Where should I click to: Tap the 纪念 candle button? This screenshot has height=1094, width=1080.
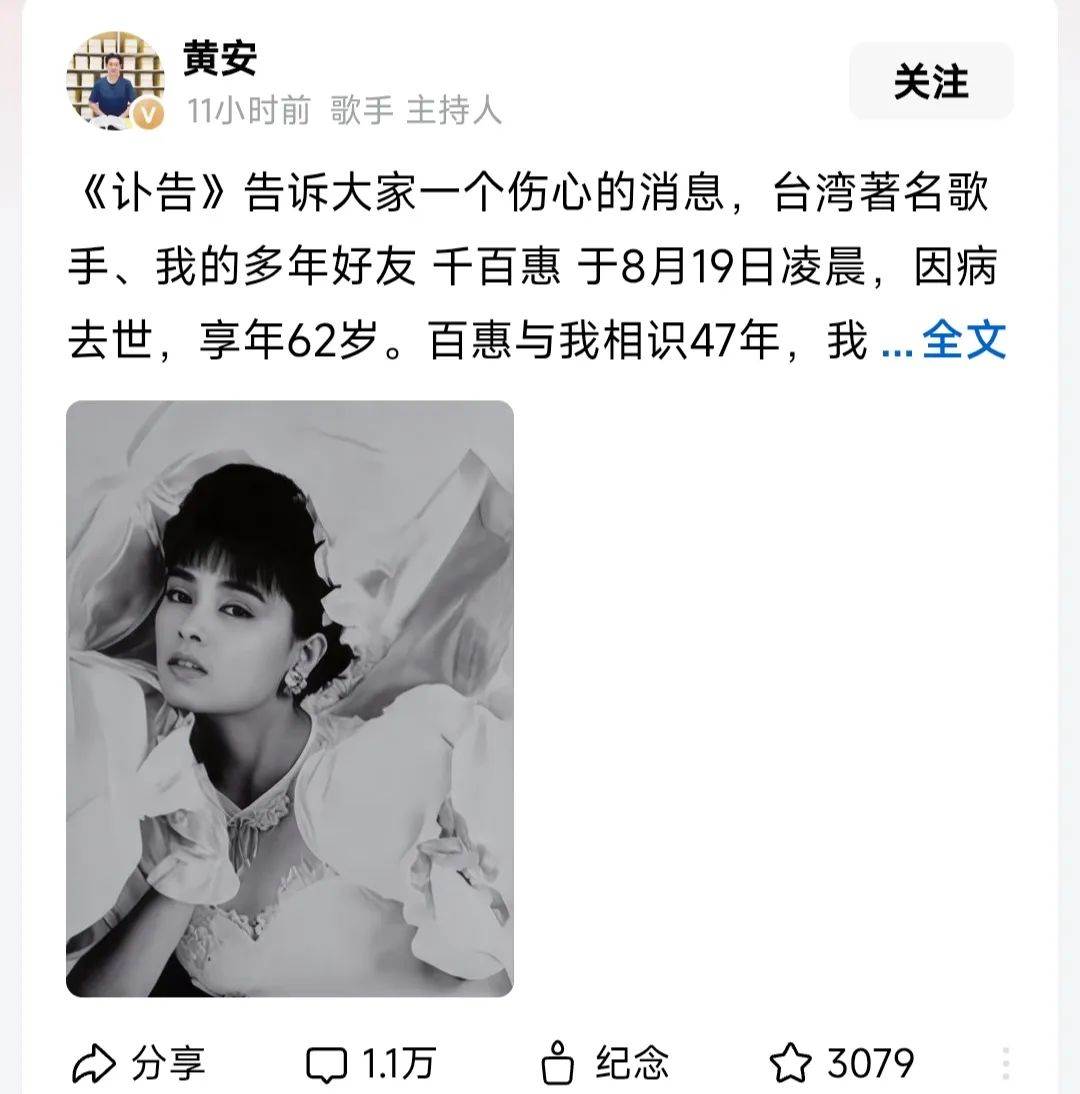(604, 1062)
